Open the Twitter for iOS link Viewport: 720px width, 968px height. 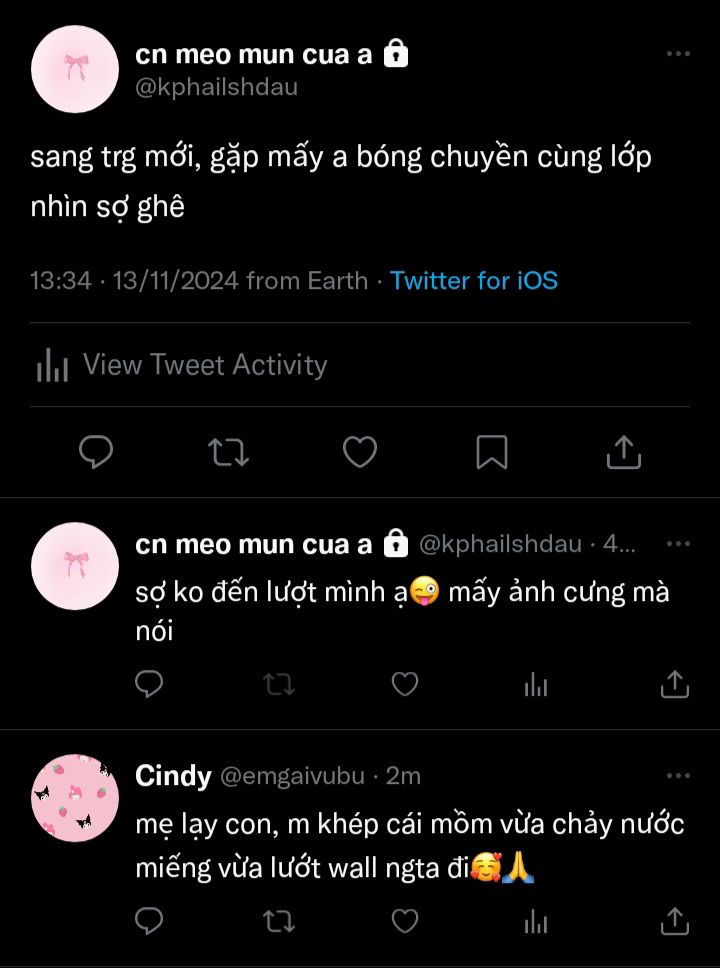pyautogui.click(x=474, y=280)
